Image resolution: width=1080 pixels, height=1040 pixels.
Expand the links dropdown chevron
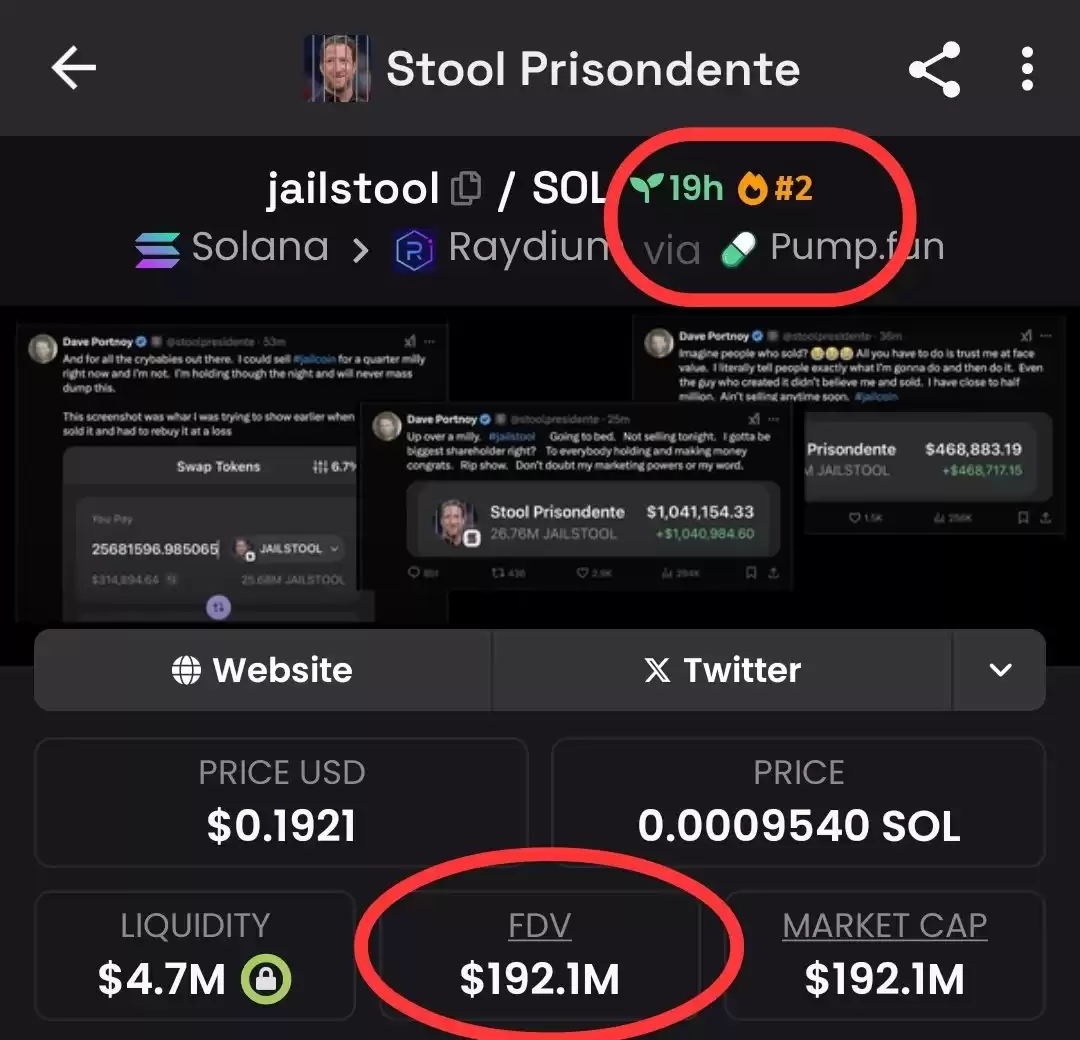999,670
